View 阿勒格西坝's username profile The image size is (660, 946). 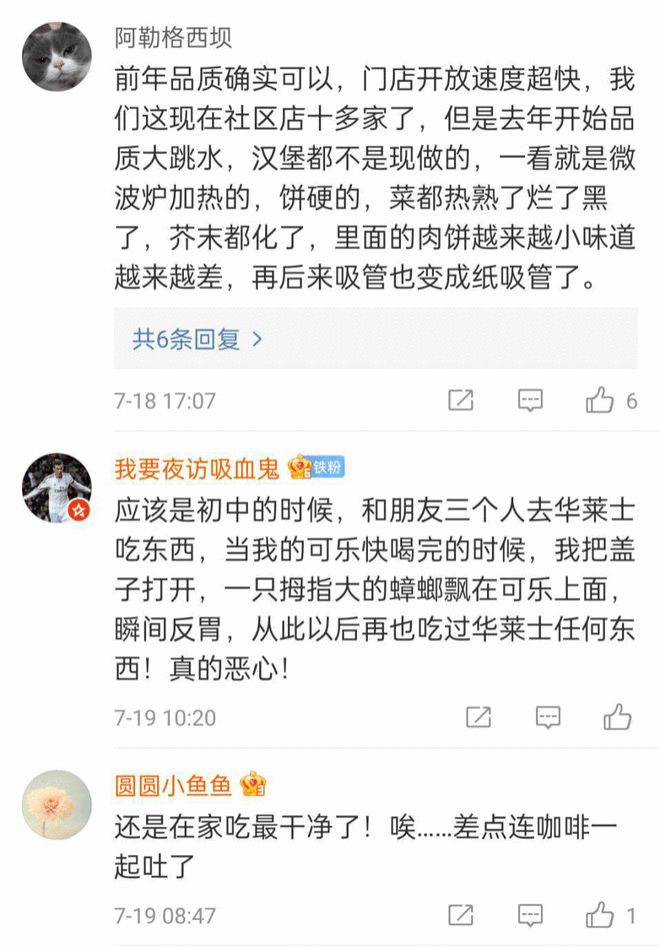(174, 38)
